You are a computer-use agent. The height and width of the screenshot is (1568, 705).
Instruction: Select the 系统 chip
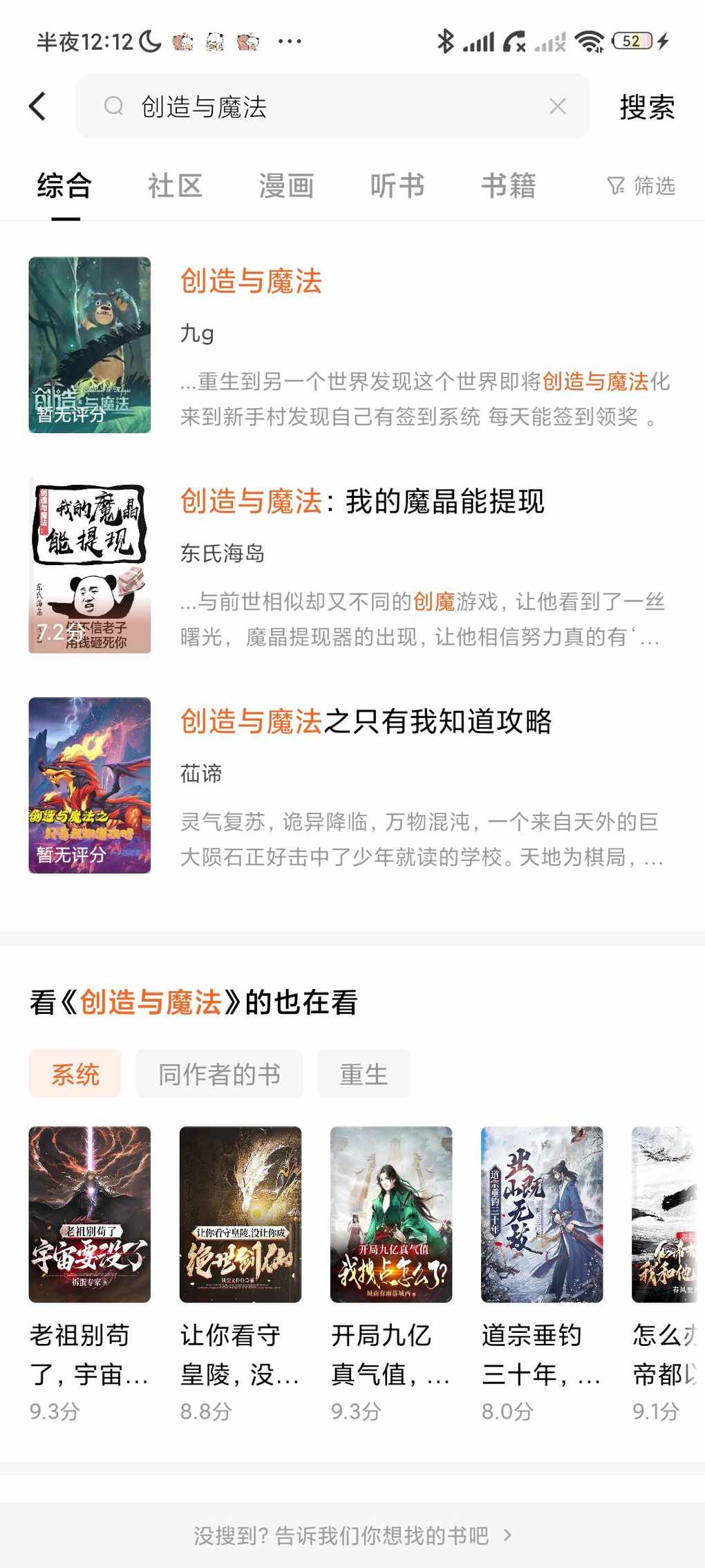pos(75,1073)
